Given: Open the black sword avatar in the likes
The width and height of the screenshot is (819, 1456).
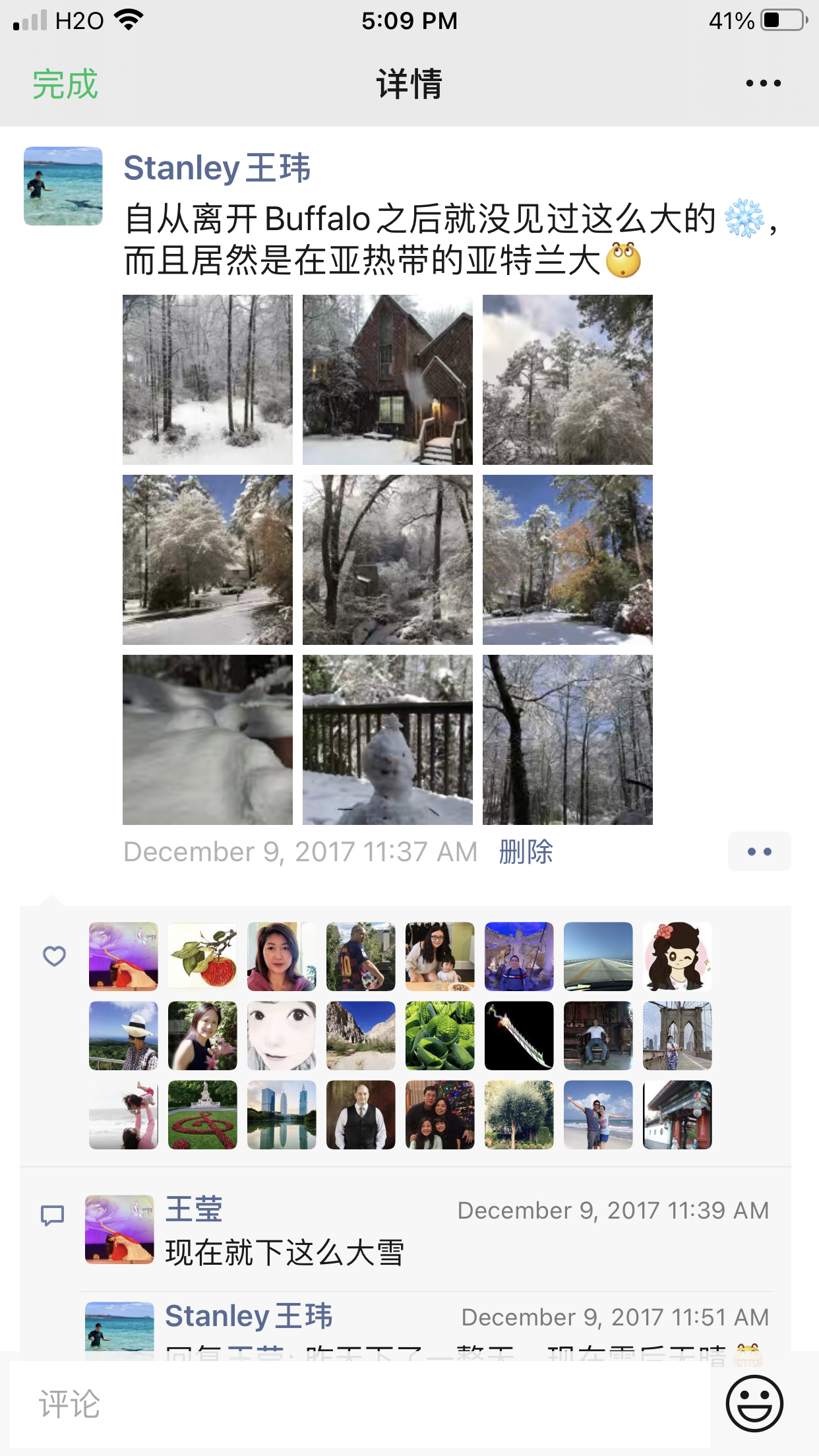Looking at the screenshot, I should pyautogui.click(x=519, y=1035).
